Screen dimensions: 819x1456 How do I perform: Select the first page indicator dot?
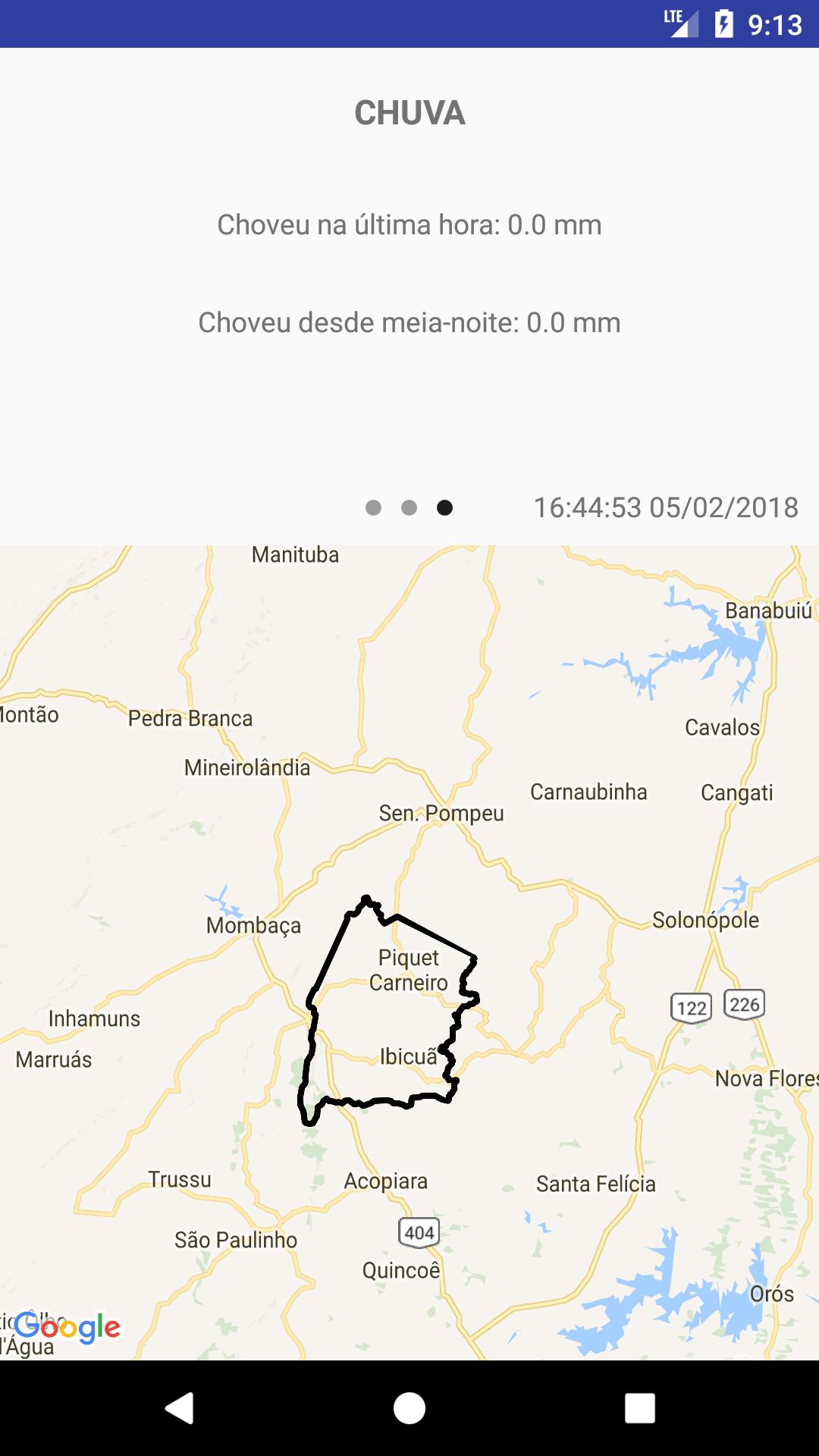pyautogui.click(x=373, y=507)
